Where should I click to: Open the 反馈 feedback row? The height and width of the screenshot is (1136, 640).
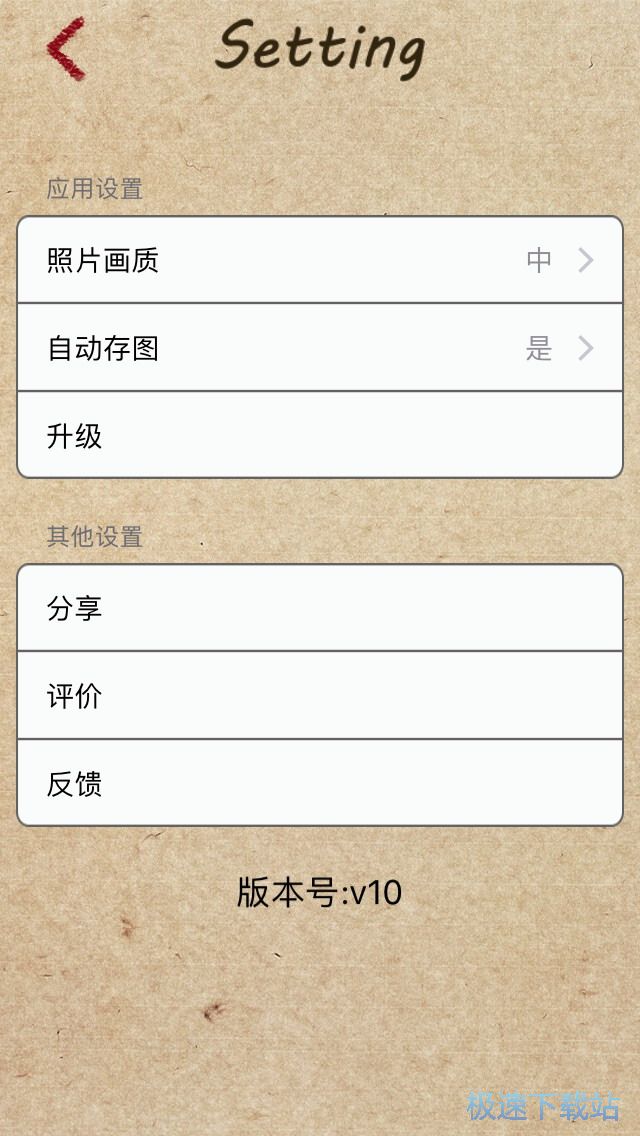coord(320,783)
